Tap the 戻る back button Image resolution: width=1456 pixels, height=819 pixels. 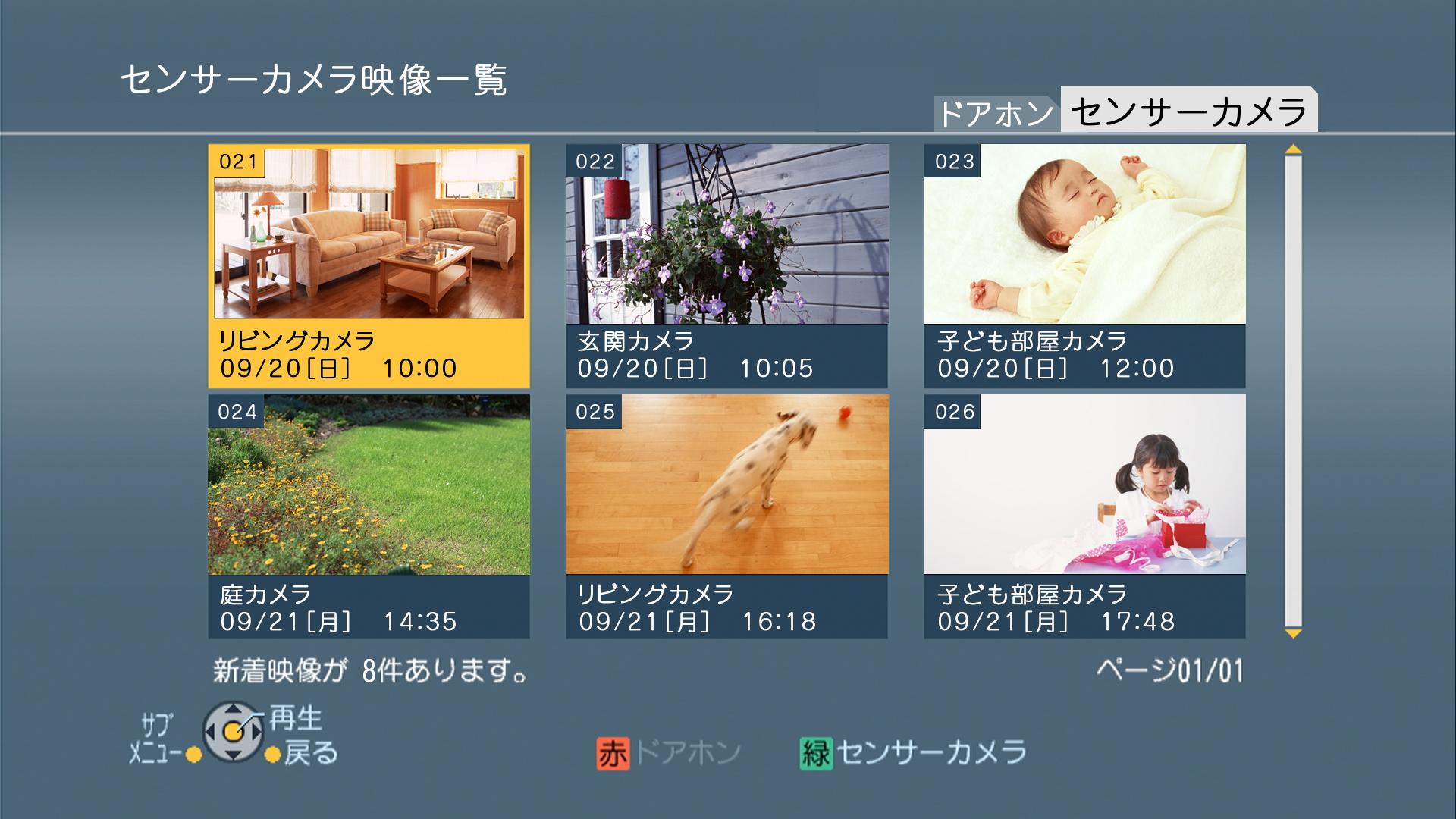tap(303, 754)
